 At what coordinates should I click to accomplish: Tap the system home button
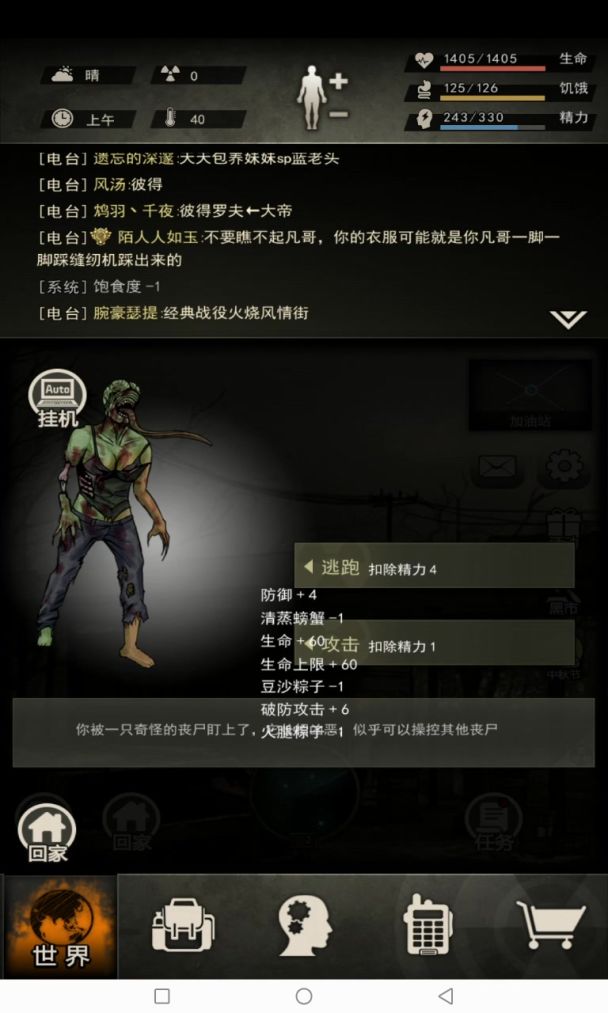point(304,996)
